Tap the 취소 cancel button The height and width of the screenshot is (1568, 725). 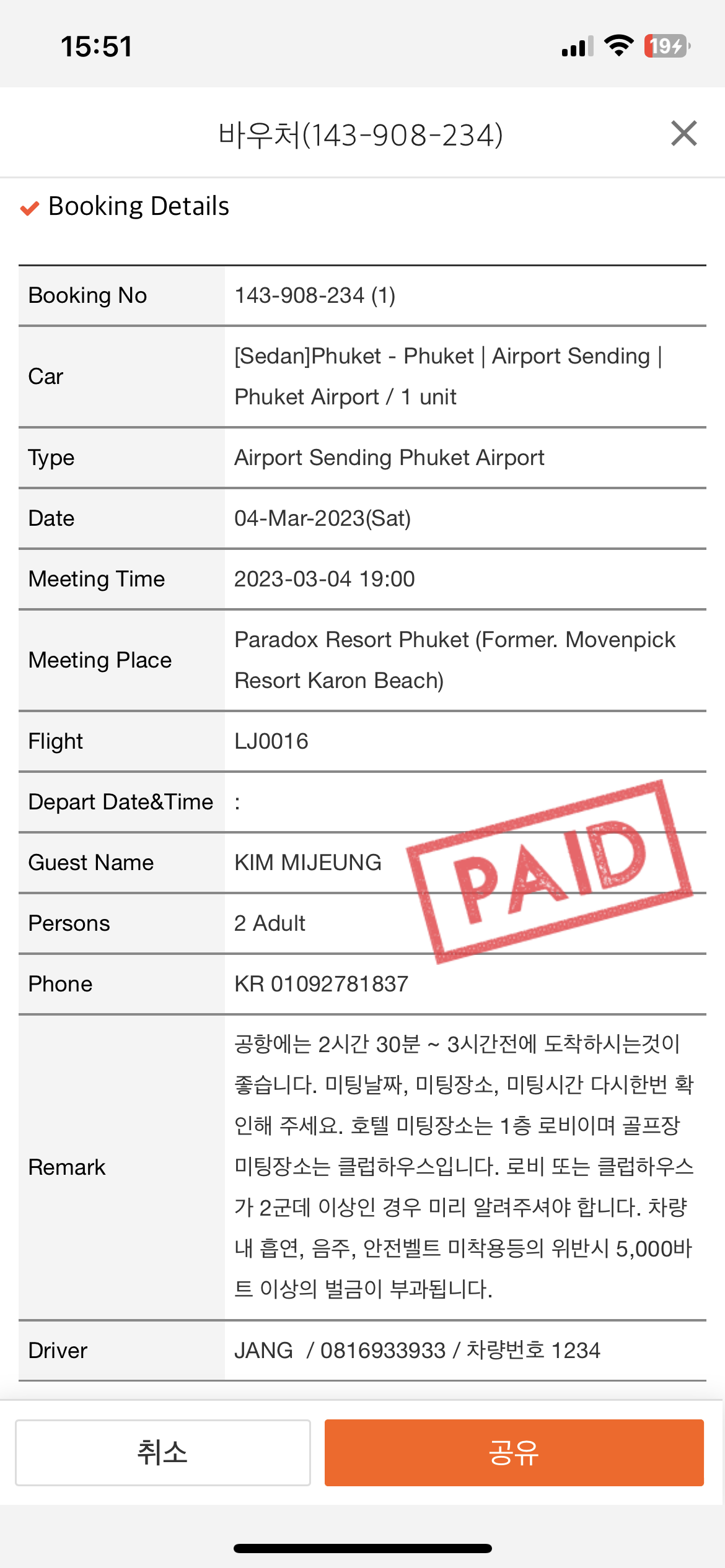click(163, 1452)
